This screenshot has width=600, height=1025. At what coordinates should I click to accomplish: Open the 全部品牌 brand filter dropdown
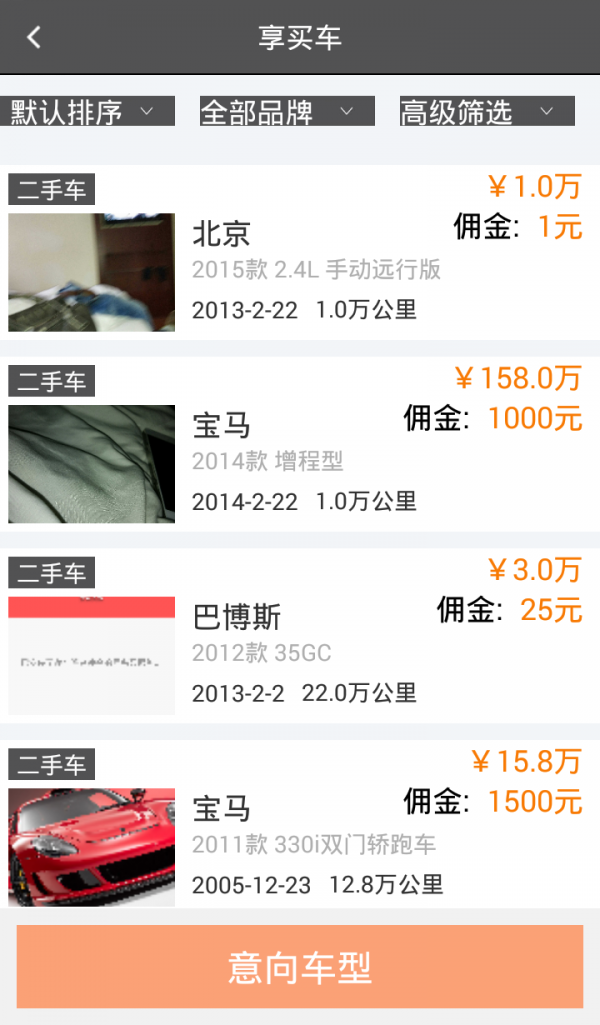click(287, 111)
